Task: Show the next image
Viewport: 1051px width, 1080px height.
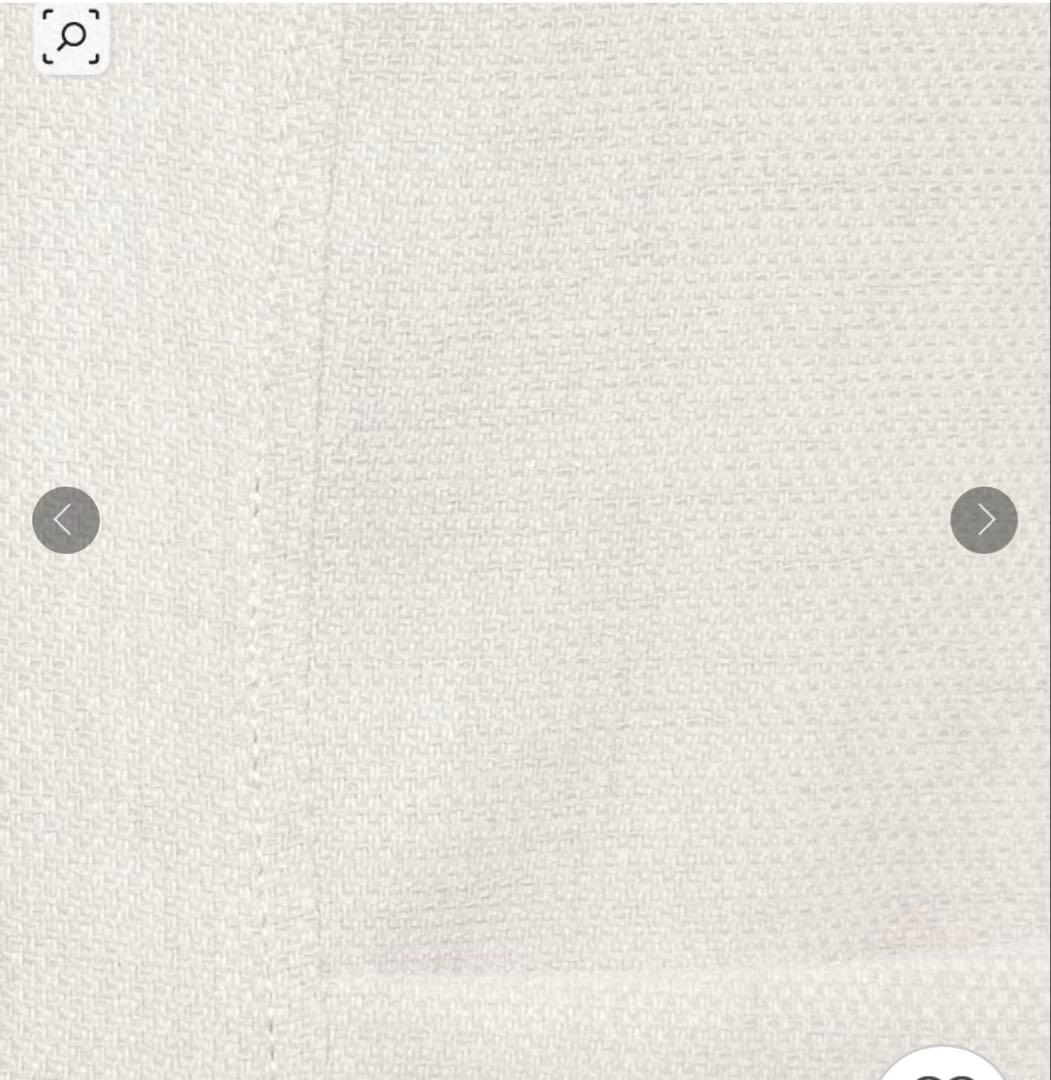Action: coord(983,520)
